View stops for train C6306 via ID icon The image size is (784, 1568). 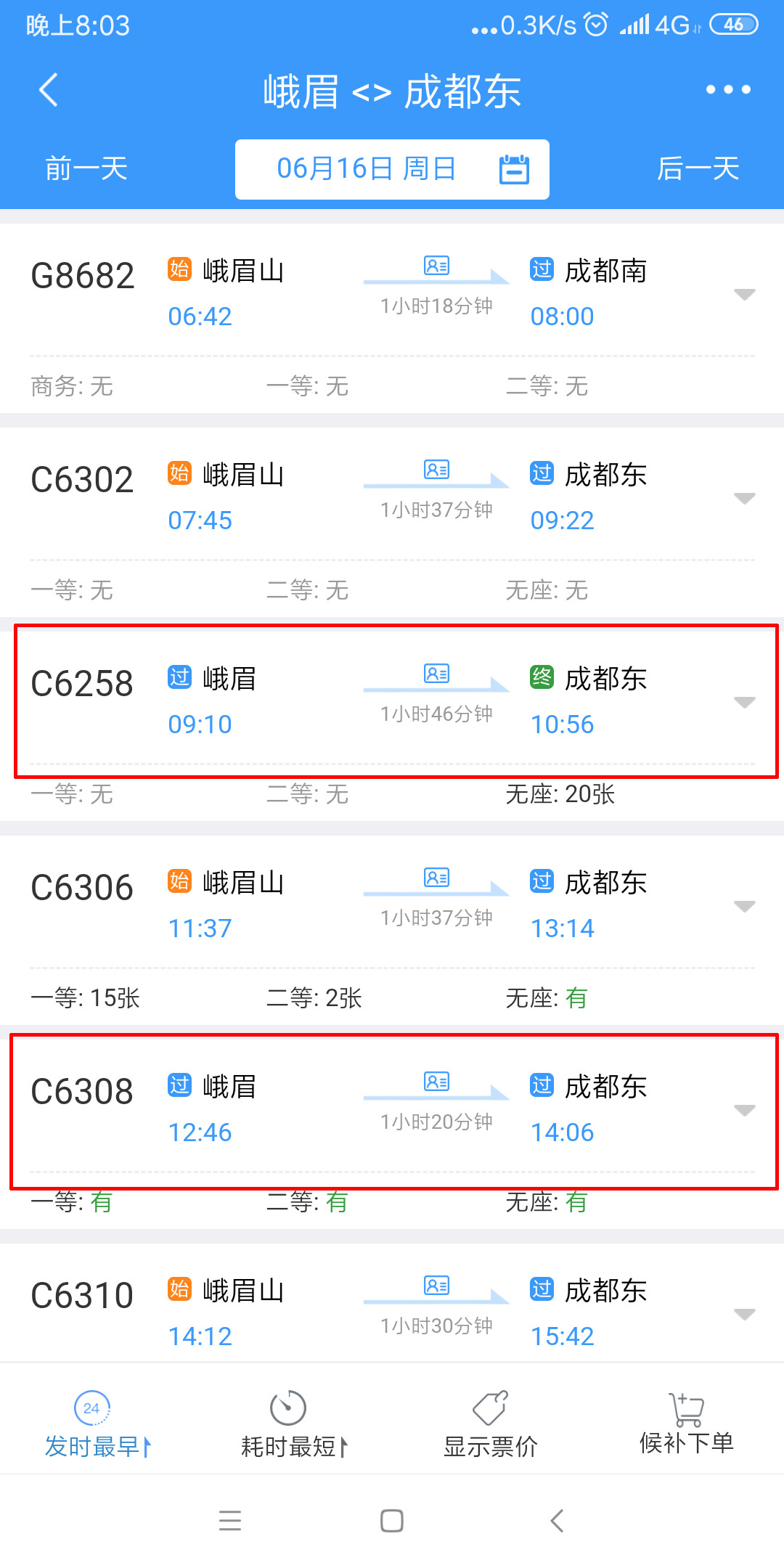pyautogui.click(x=437, y=878)
